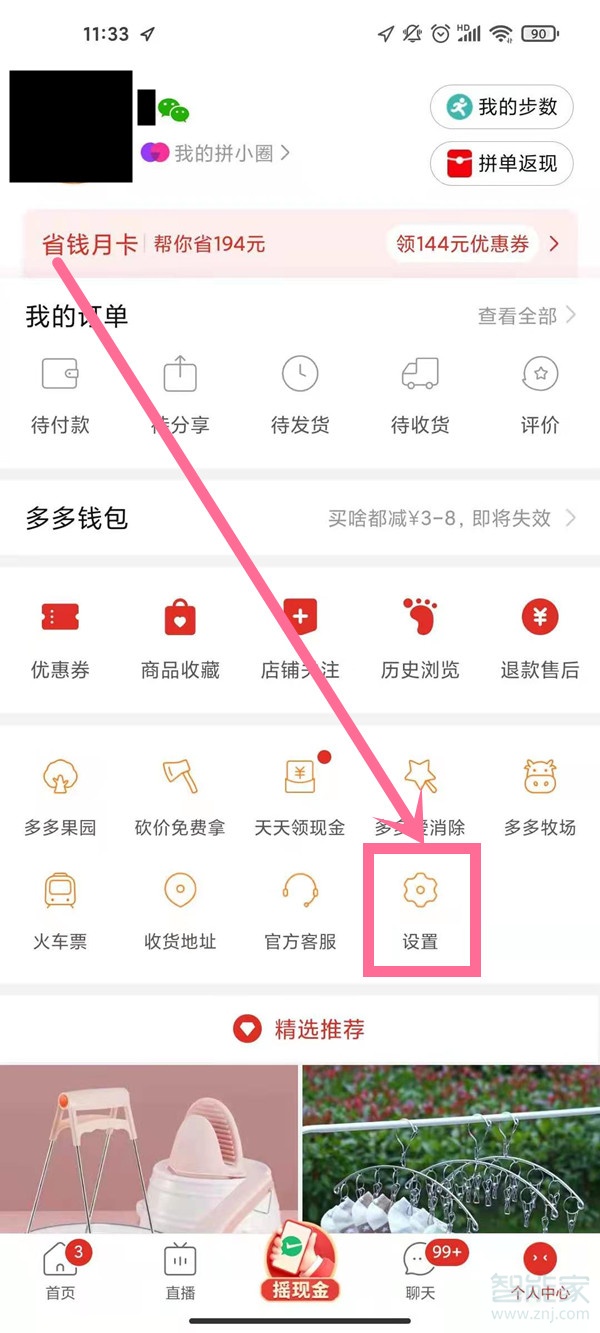Go to 评价 reviews
The height and width of the screenshot is (1333, 600).
pyautogui.click(x=540, y=395)
